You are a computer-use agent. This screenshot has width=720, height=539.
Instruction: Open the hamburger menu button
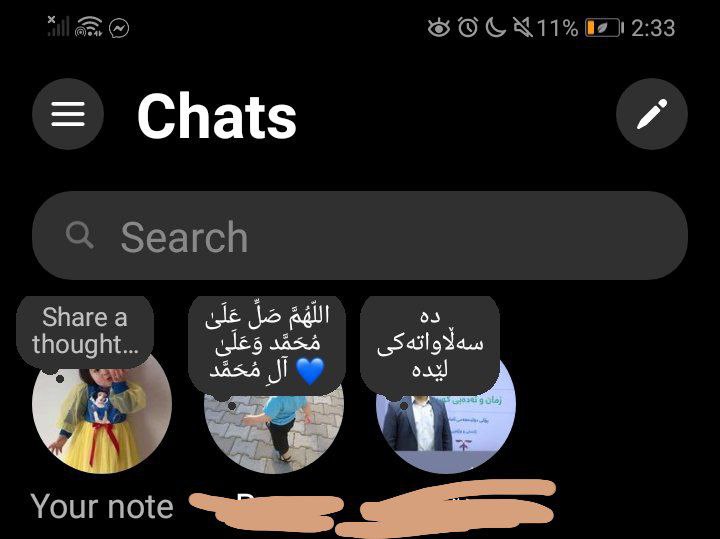tap(68, 115)
